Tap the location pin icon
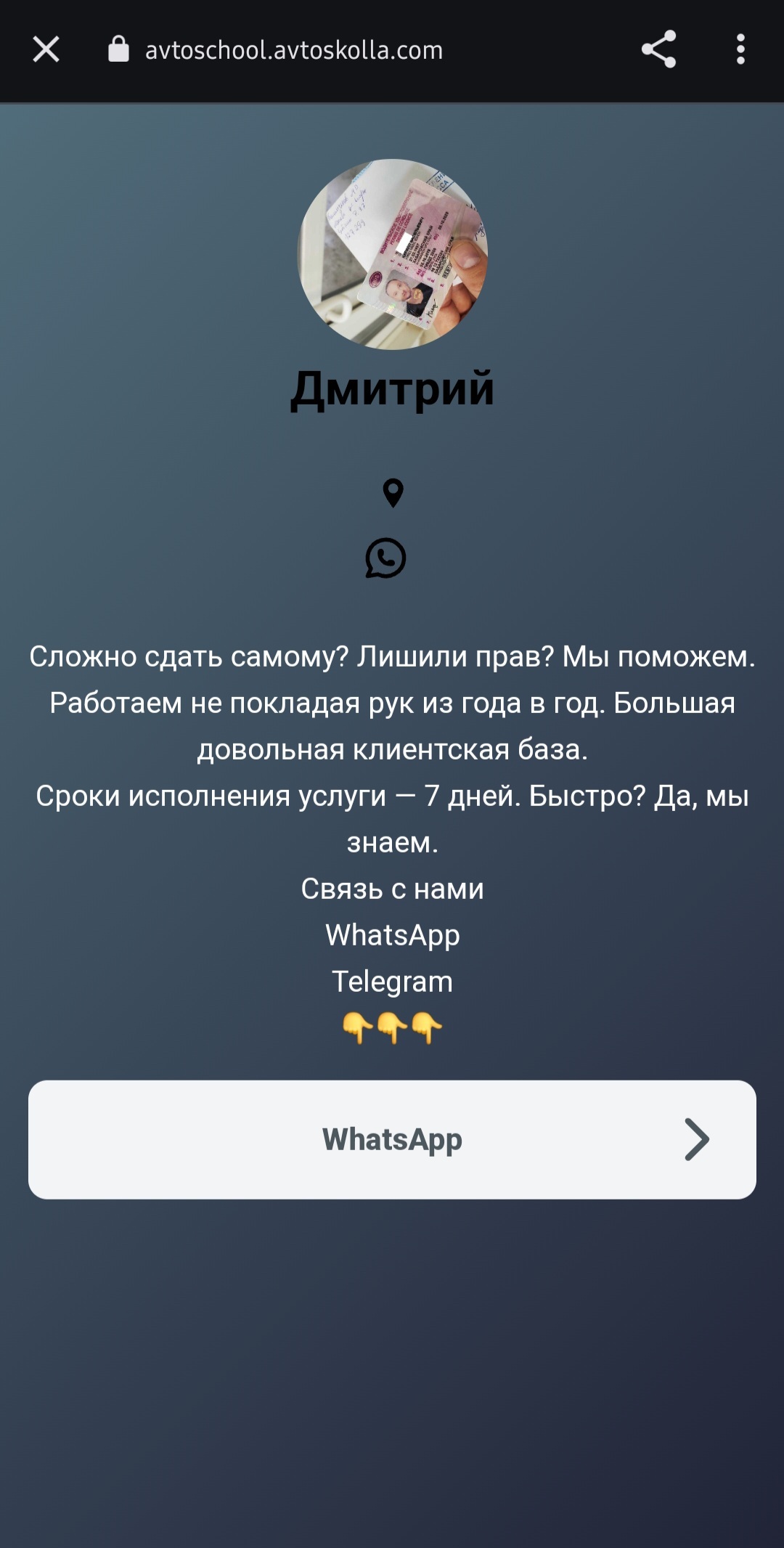The height and width of the screenshot is (1548, 784). click(393, 493)
